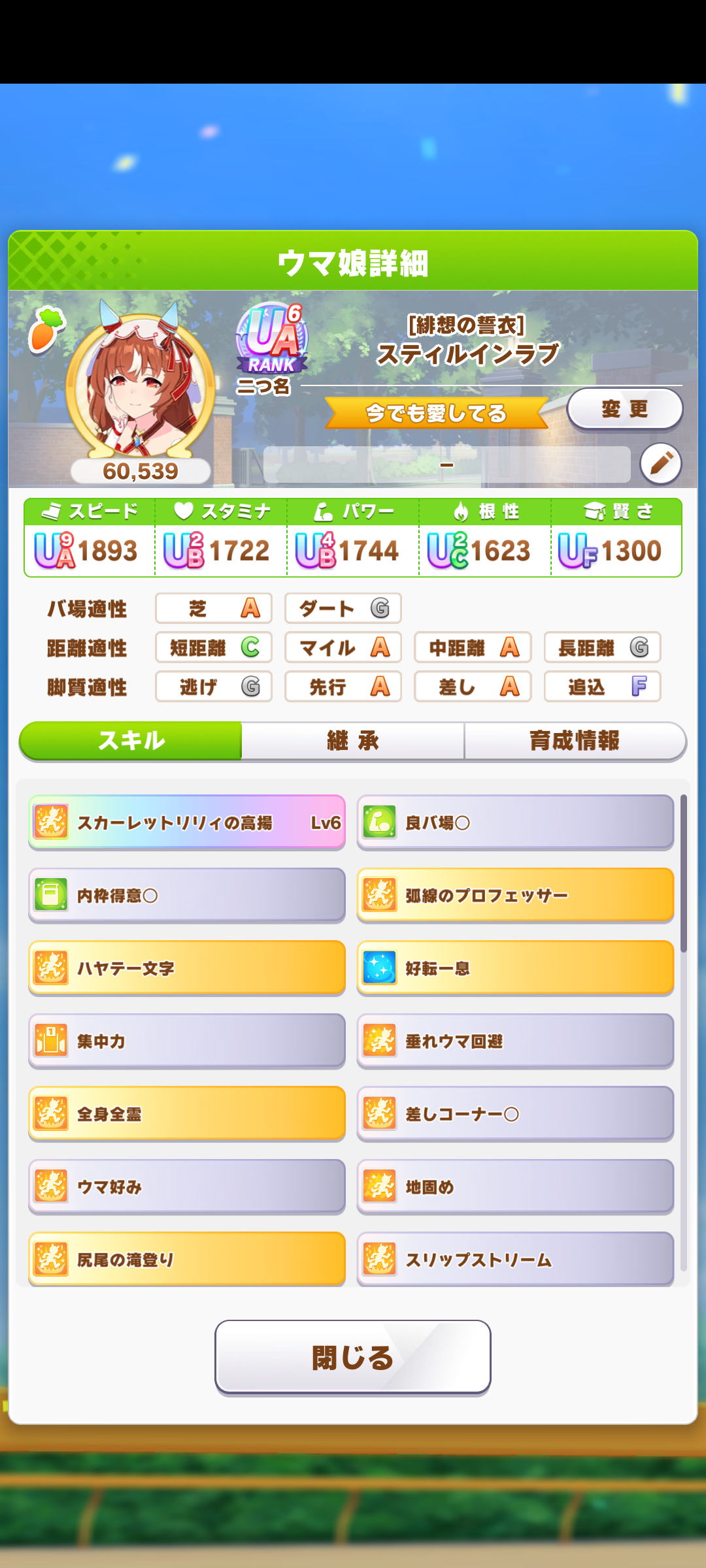Switch to the 育成情報 tab
The image size is (706, 1568).
click(574, 741)
